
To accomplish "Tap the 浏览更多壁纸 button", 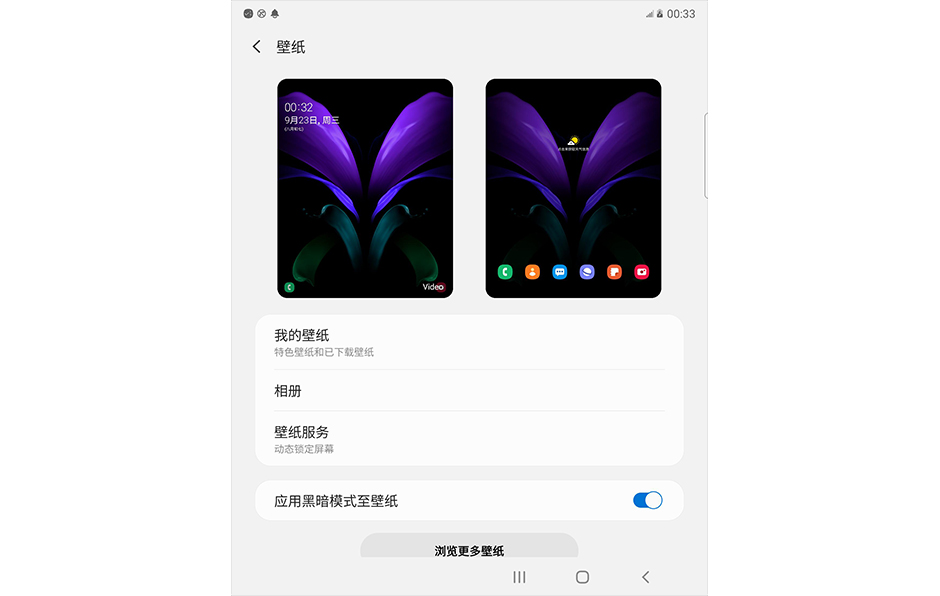I will click(469, 548).
